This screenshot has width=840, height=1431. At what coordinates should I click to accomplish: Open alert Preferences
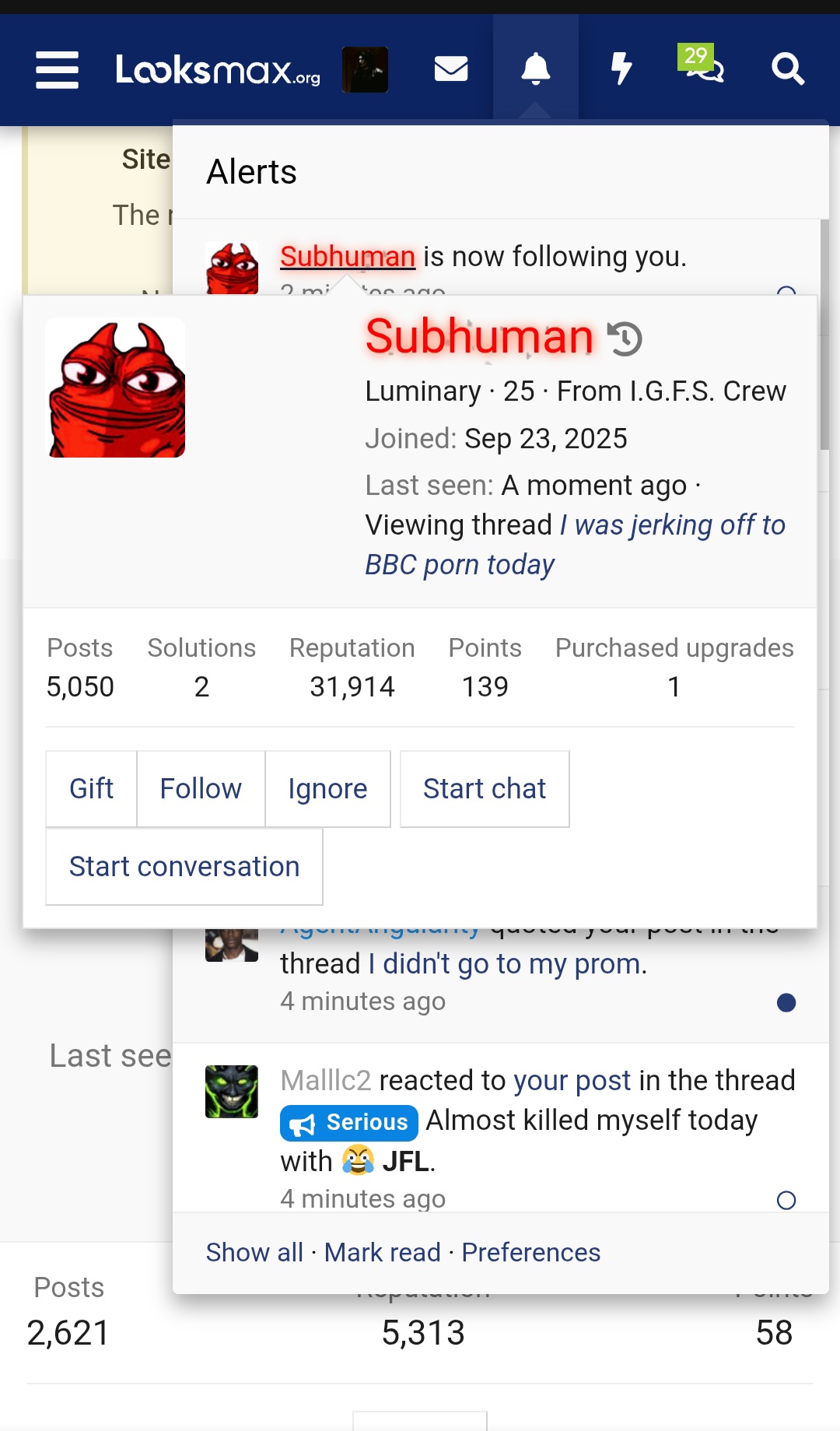pos(530,1252)
